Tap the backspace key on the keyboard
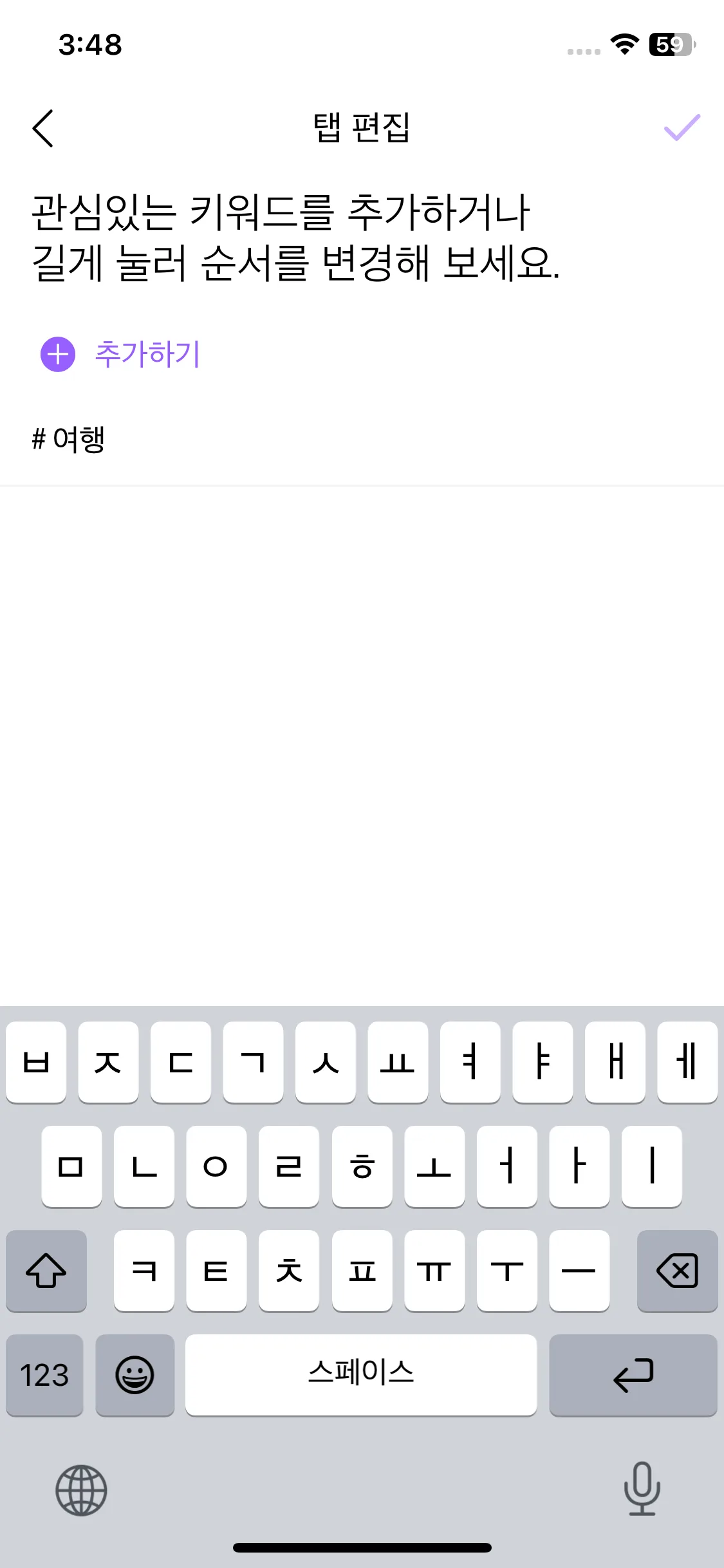Image resolution: width=724 pixels, height=1568 pixels. point(677,1271)
